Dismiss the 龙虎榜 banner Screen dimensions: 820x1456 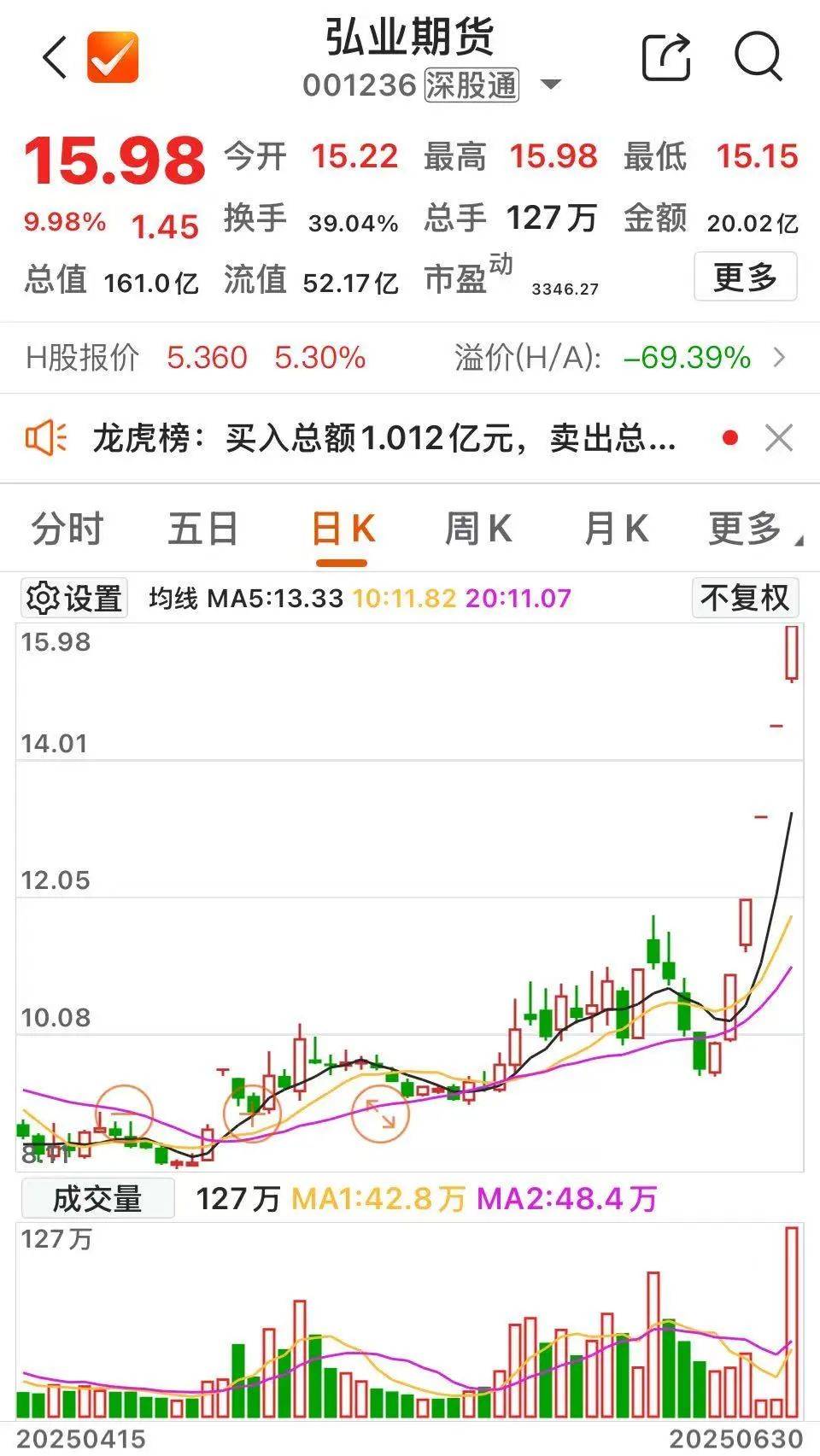[779, 438]
